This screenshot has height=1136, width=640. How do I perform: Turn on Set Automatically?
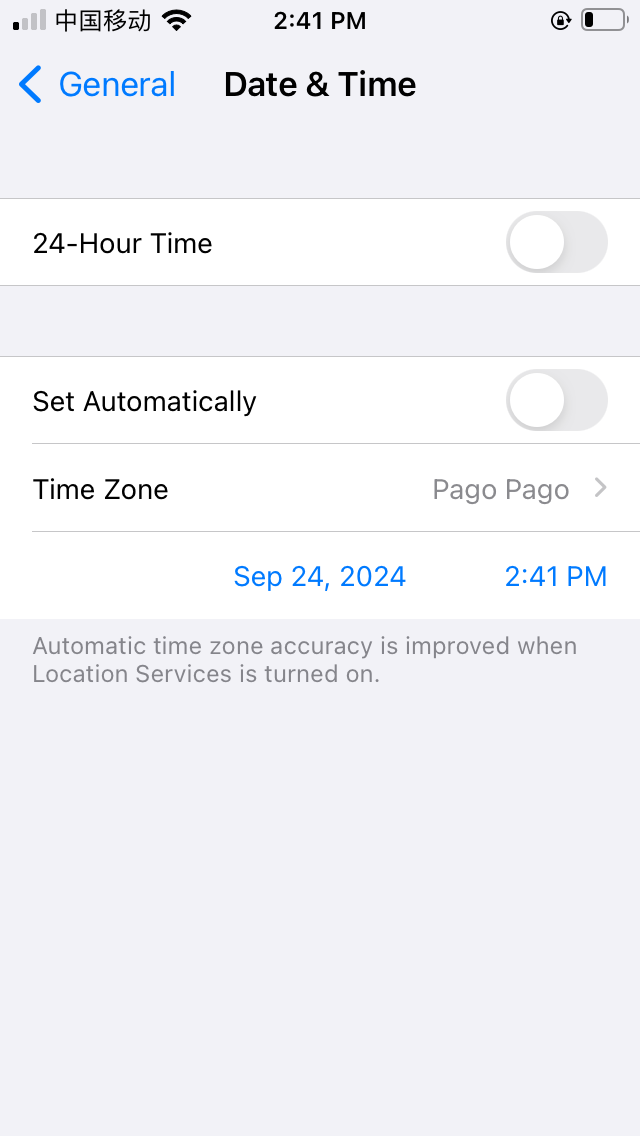pos(557,400)
